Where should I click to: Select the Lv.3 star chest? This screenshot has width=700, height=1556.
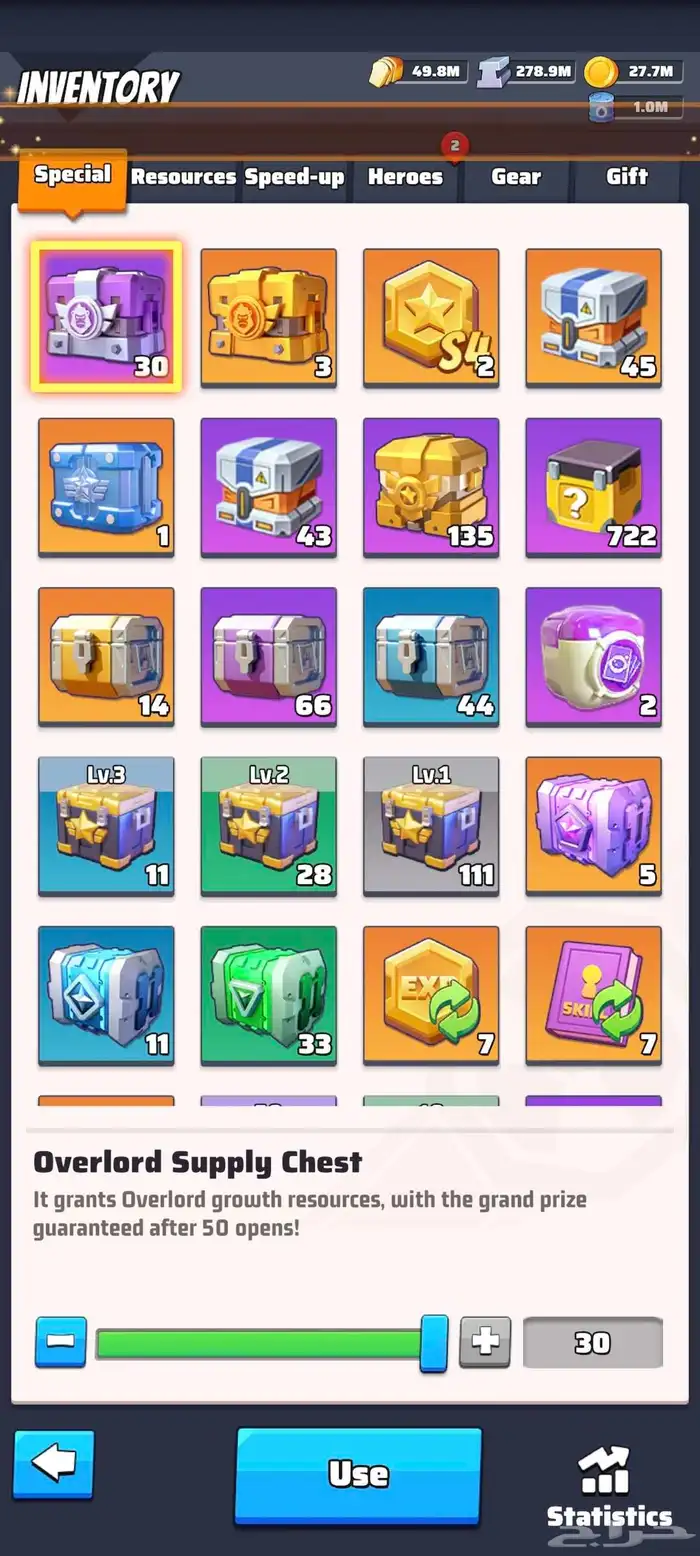pyautogui.click(x=106, y=826)
